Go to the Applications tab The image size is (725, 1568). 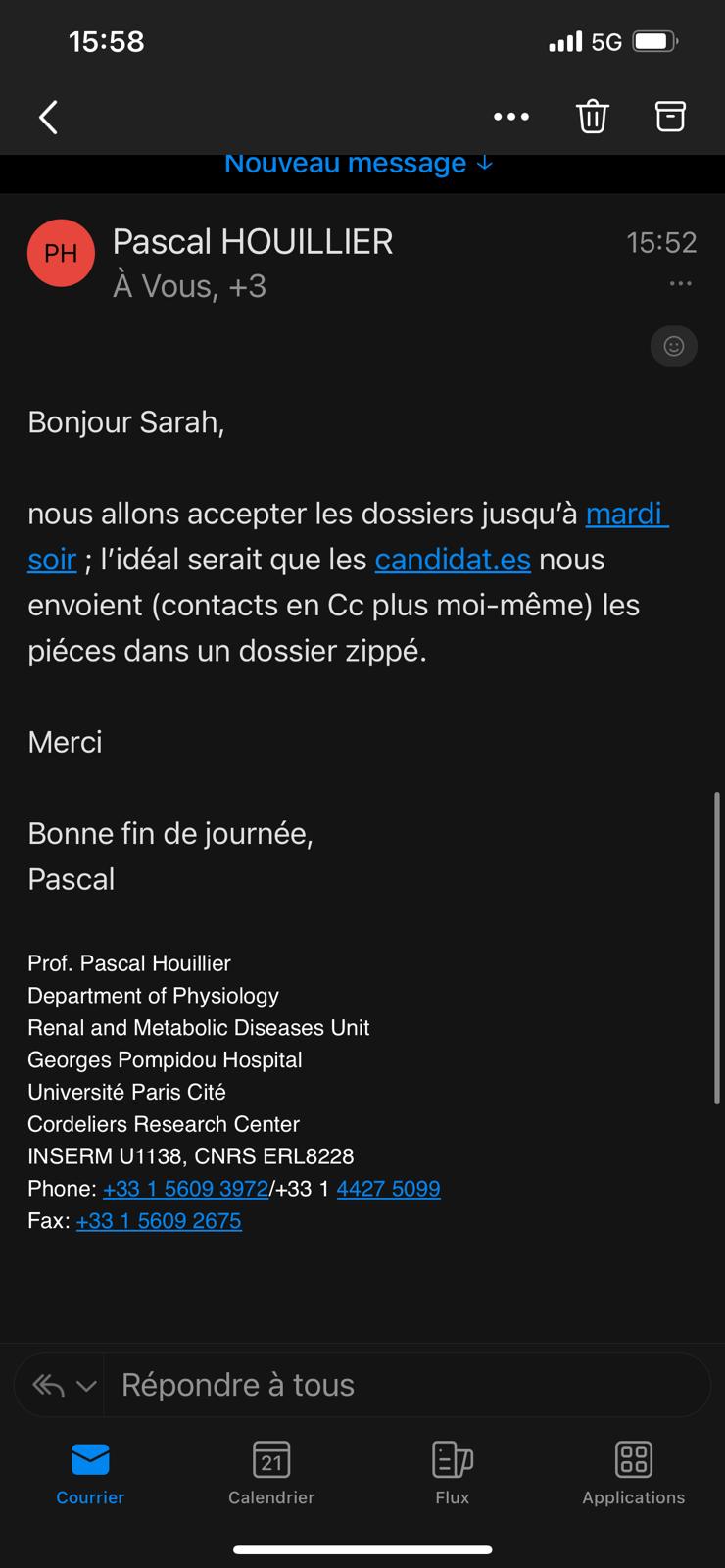(634, 1472)
